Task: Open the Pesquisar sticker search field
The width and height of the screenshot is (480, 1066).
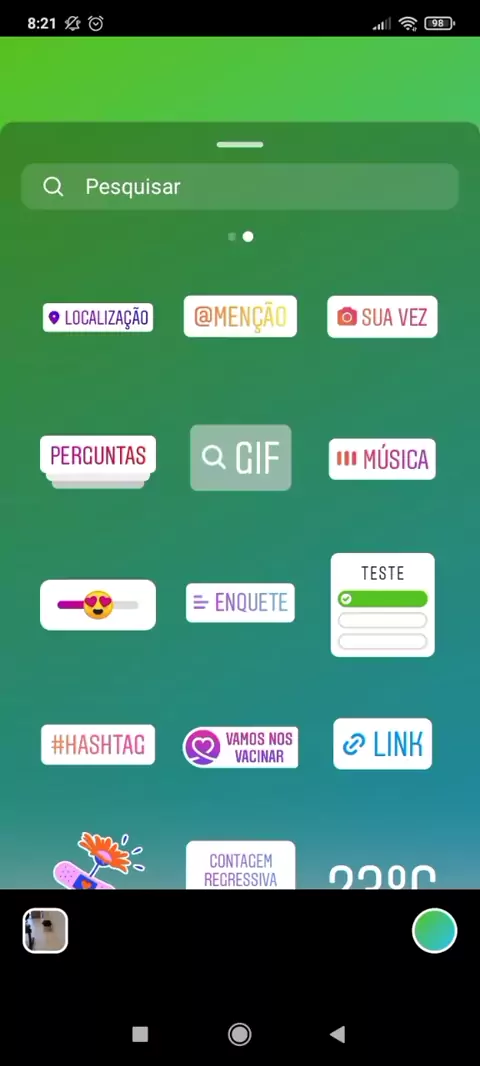Action: coord(240,186)
